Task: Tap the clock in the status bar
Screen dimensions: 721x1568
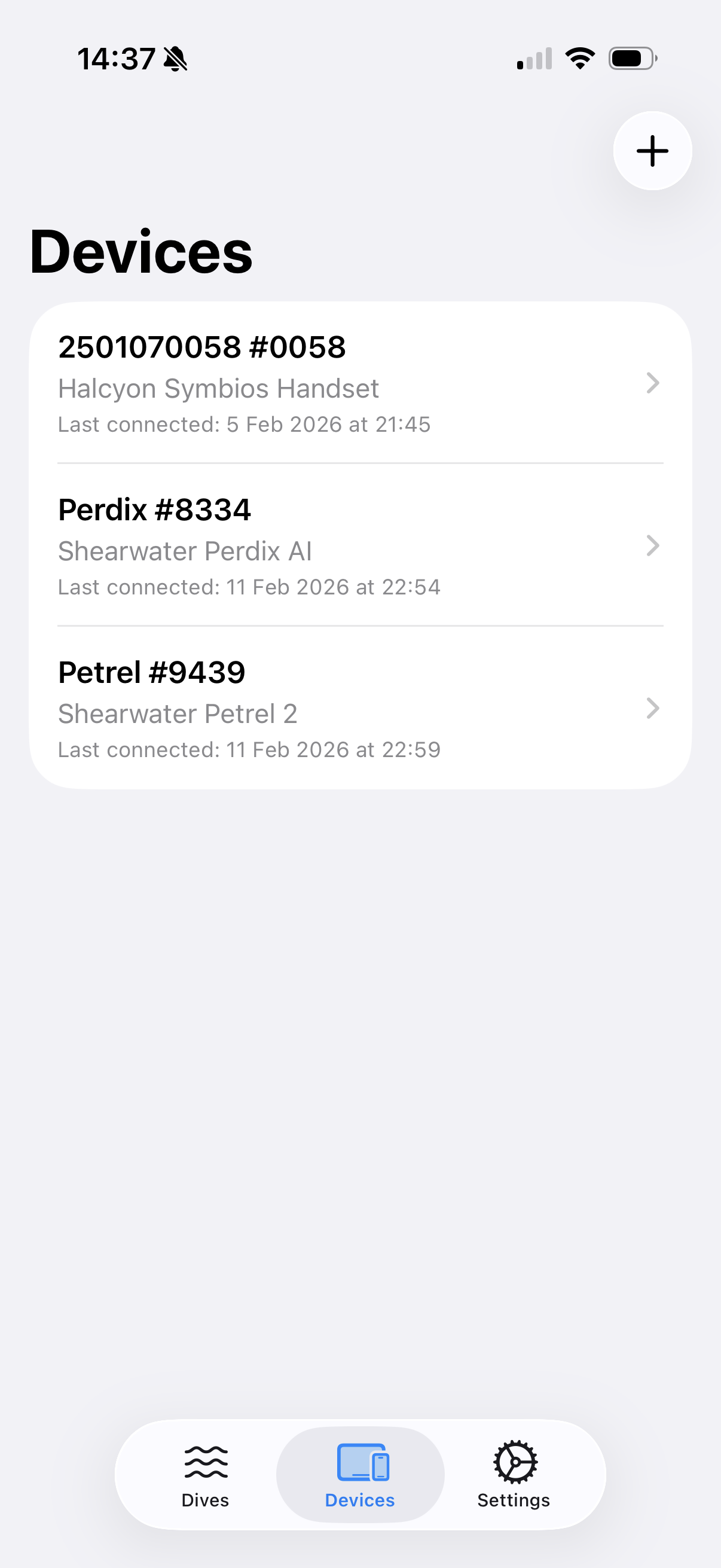Action: (117, 58)
